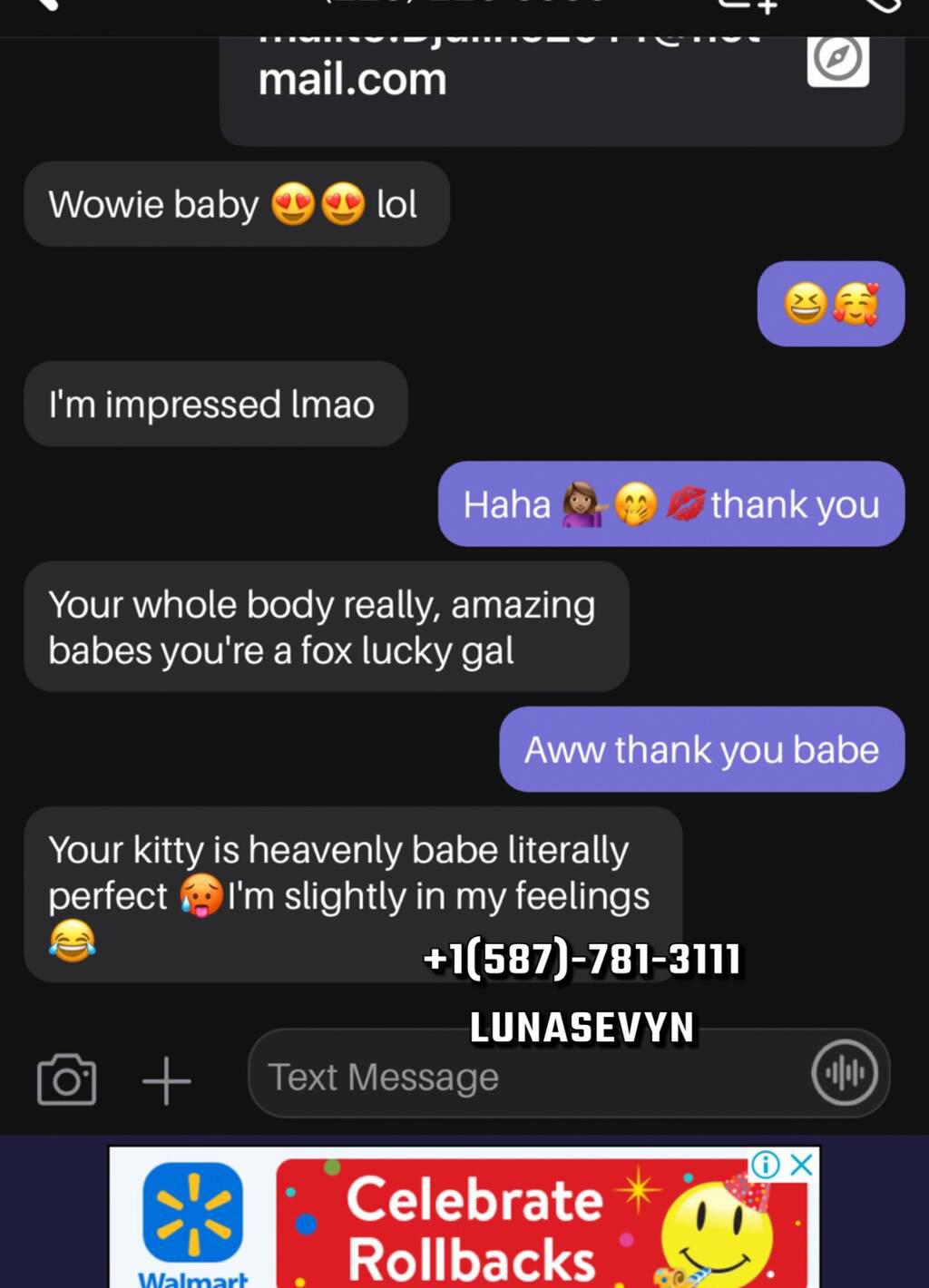The width and height of the screenshot is (929, 1288).
Task: Open the camera to attach a photo
Action: (66, 1079)
